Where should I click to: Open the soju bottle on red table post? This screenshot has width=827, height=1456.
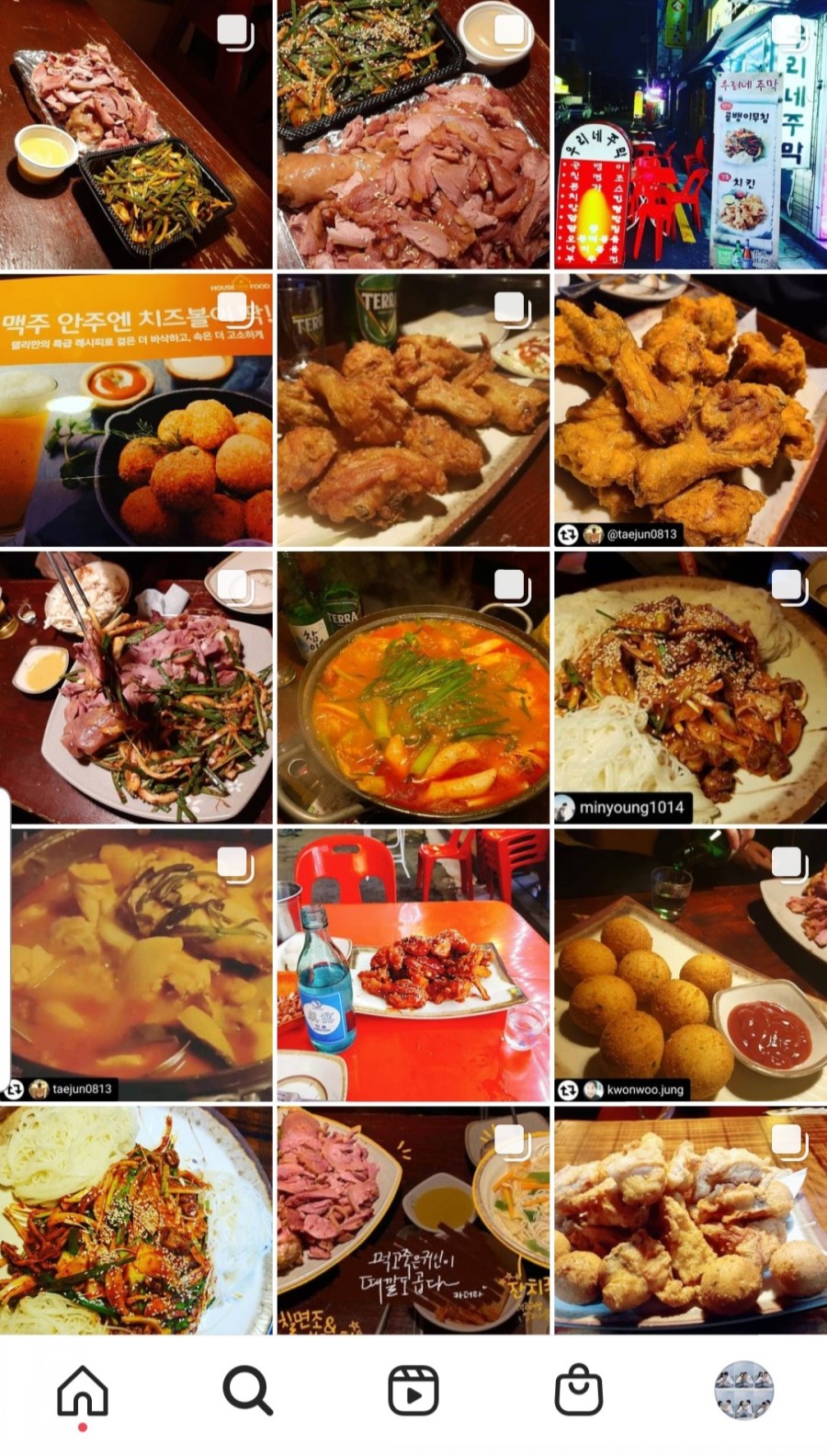pos(413,965)
